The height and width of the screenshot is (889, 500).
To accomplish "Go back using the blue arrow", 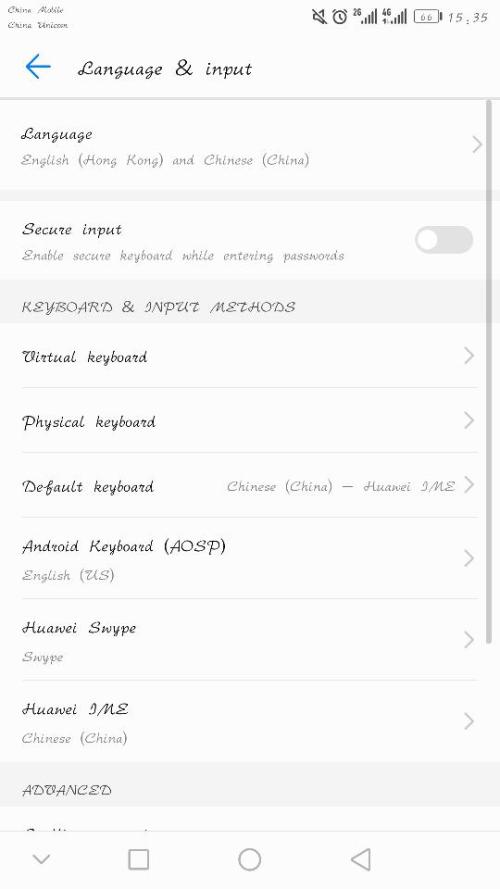I will coord(38,67).
